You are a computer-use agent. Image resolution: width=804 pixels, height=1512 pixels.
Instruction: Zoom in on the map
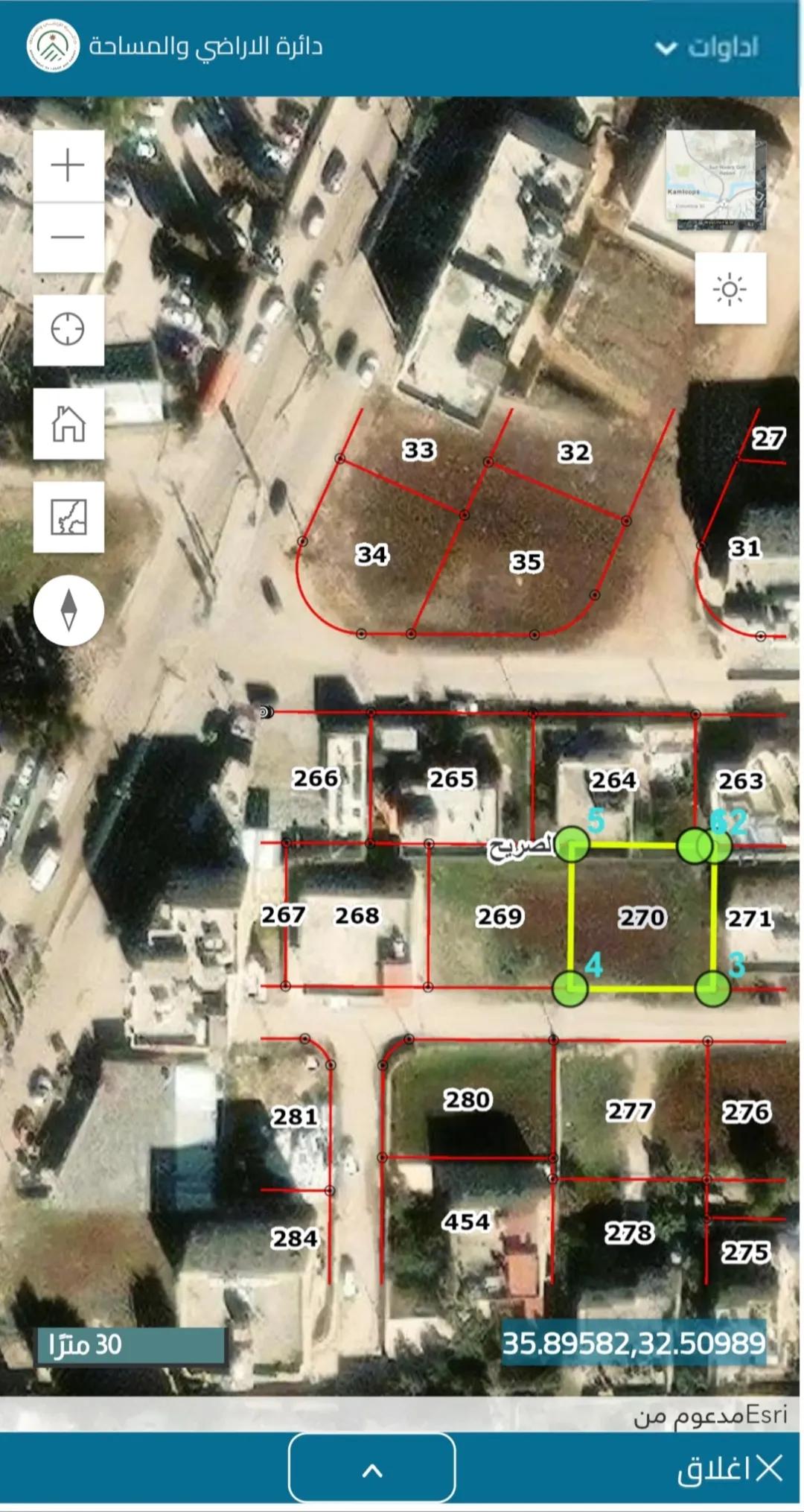click(68, 165)
